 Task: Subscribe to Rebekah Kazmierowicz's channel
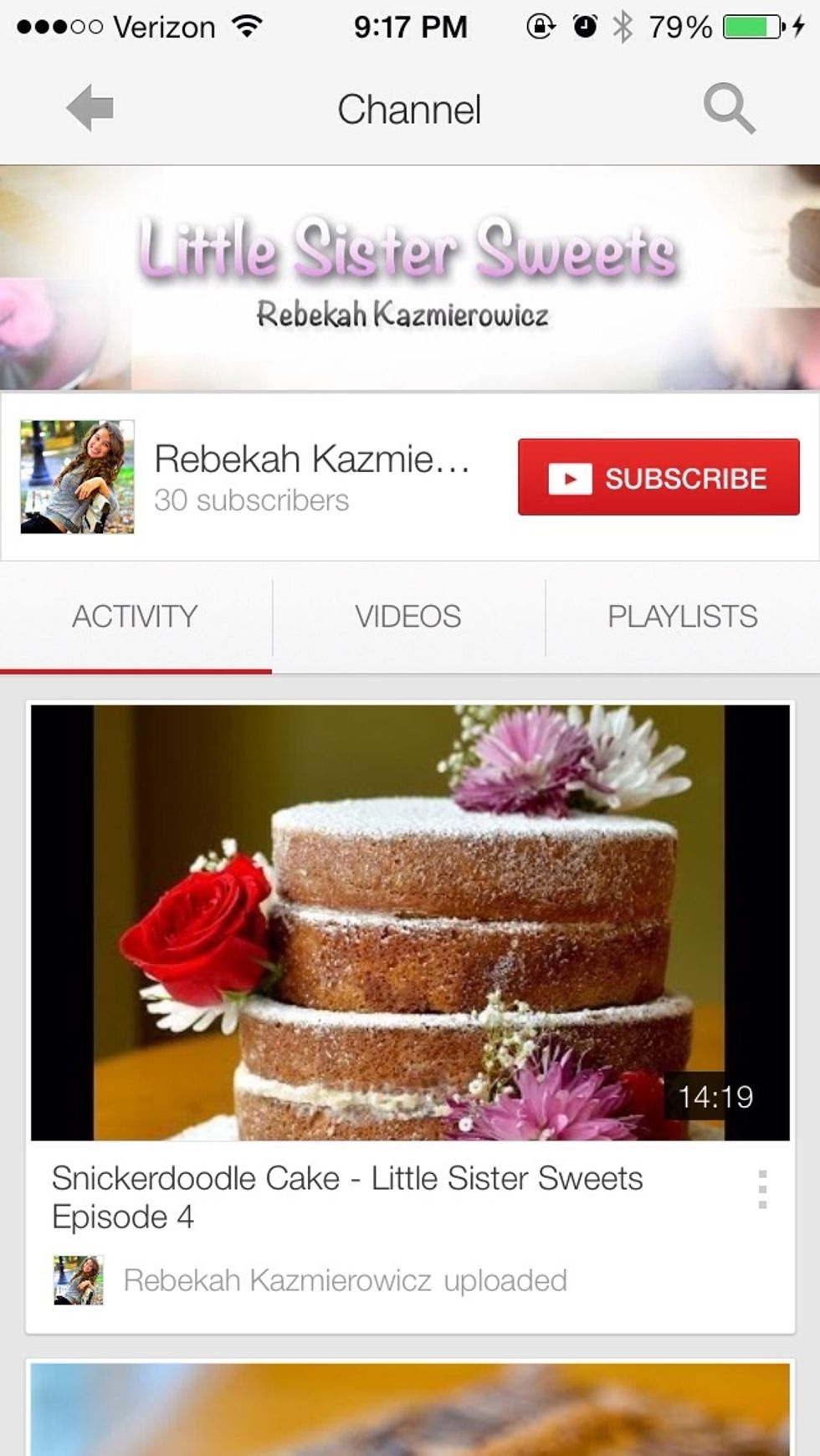pos(659,477)
